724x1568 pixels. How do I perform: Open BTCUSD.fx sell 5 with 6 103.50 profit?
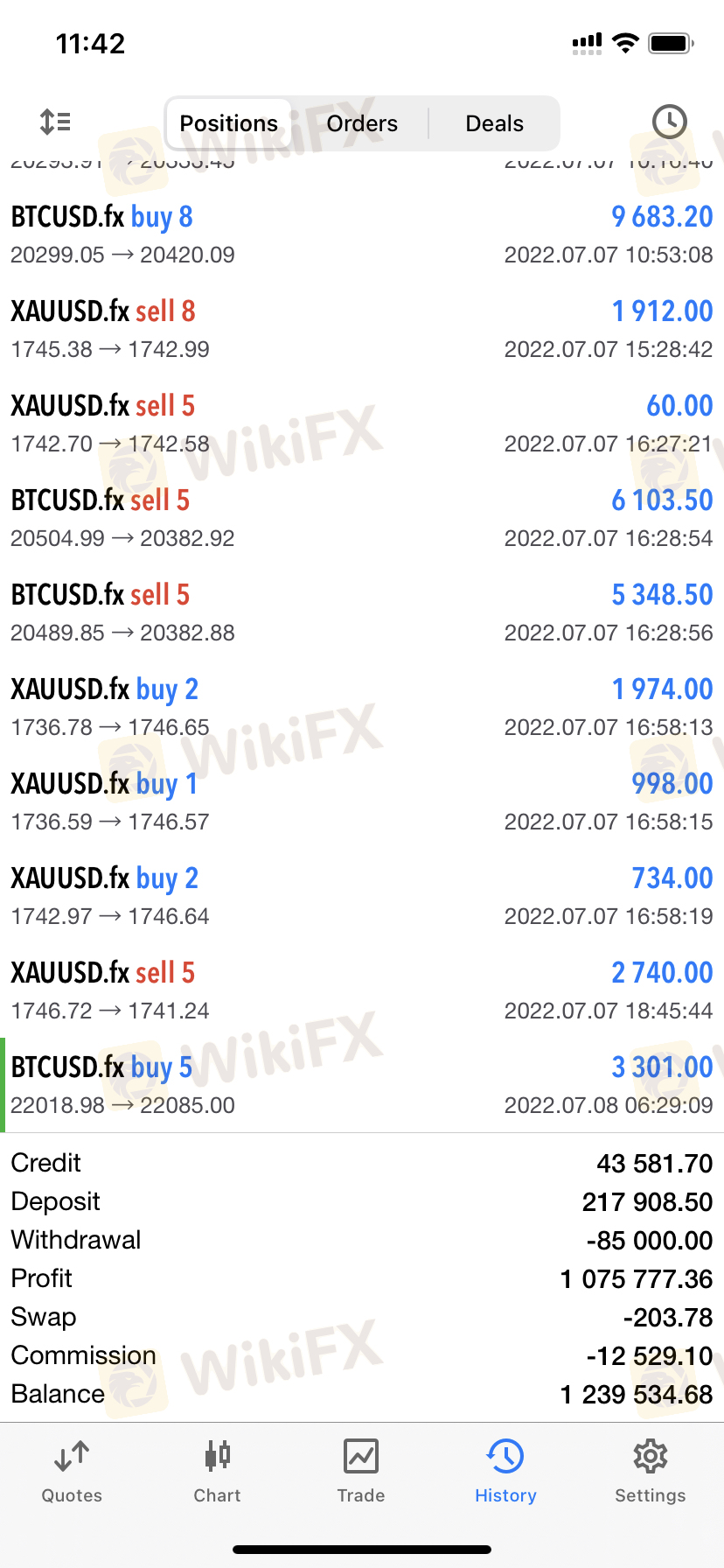point(362,518)
